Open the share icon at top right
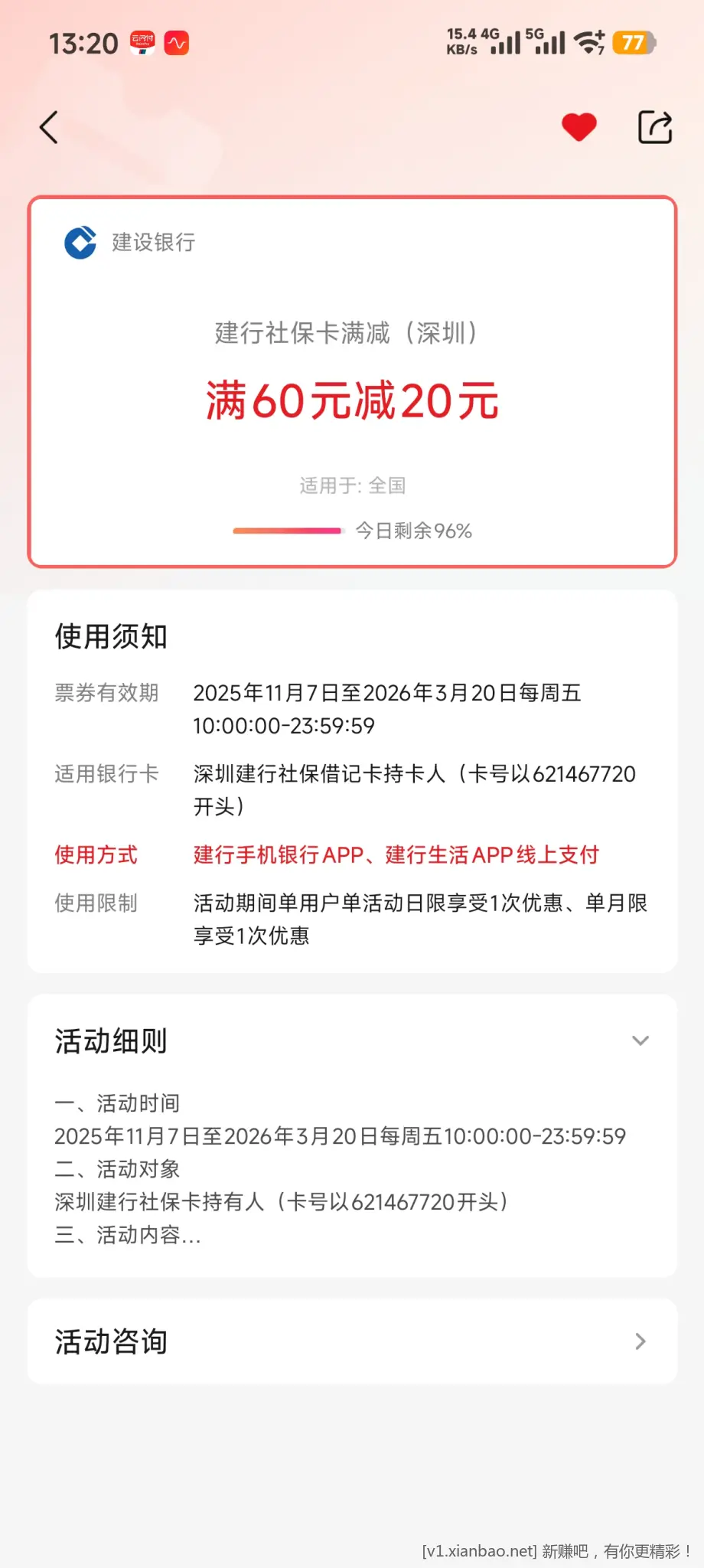Screen dimensions: 704x1568 [x=654, y=127]
